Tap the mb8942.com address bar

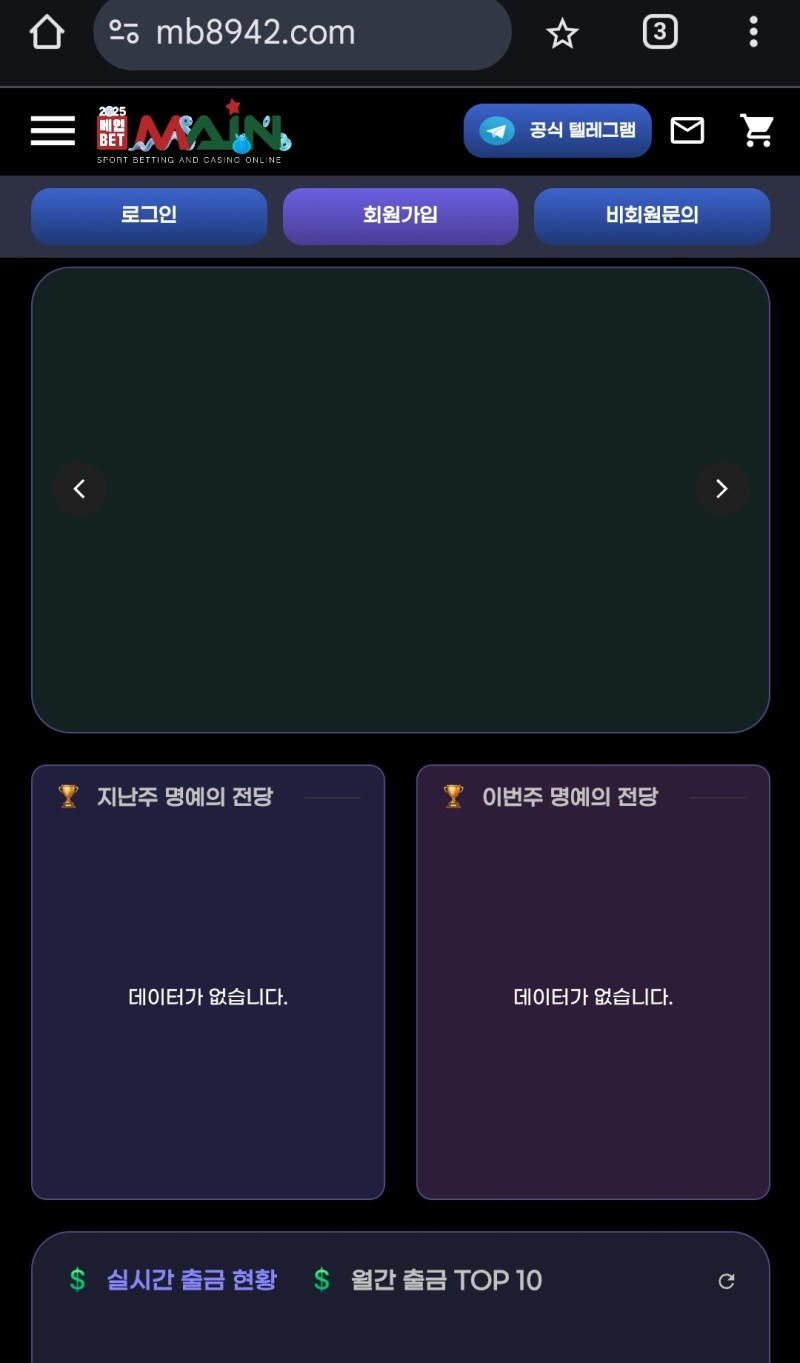click(300, 33)
